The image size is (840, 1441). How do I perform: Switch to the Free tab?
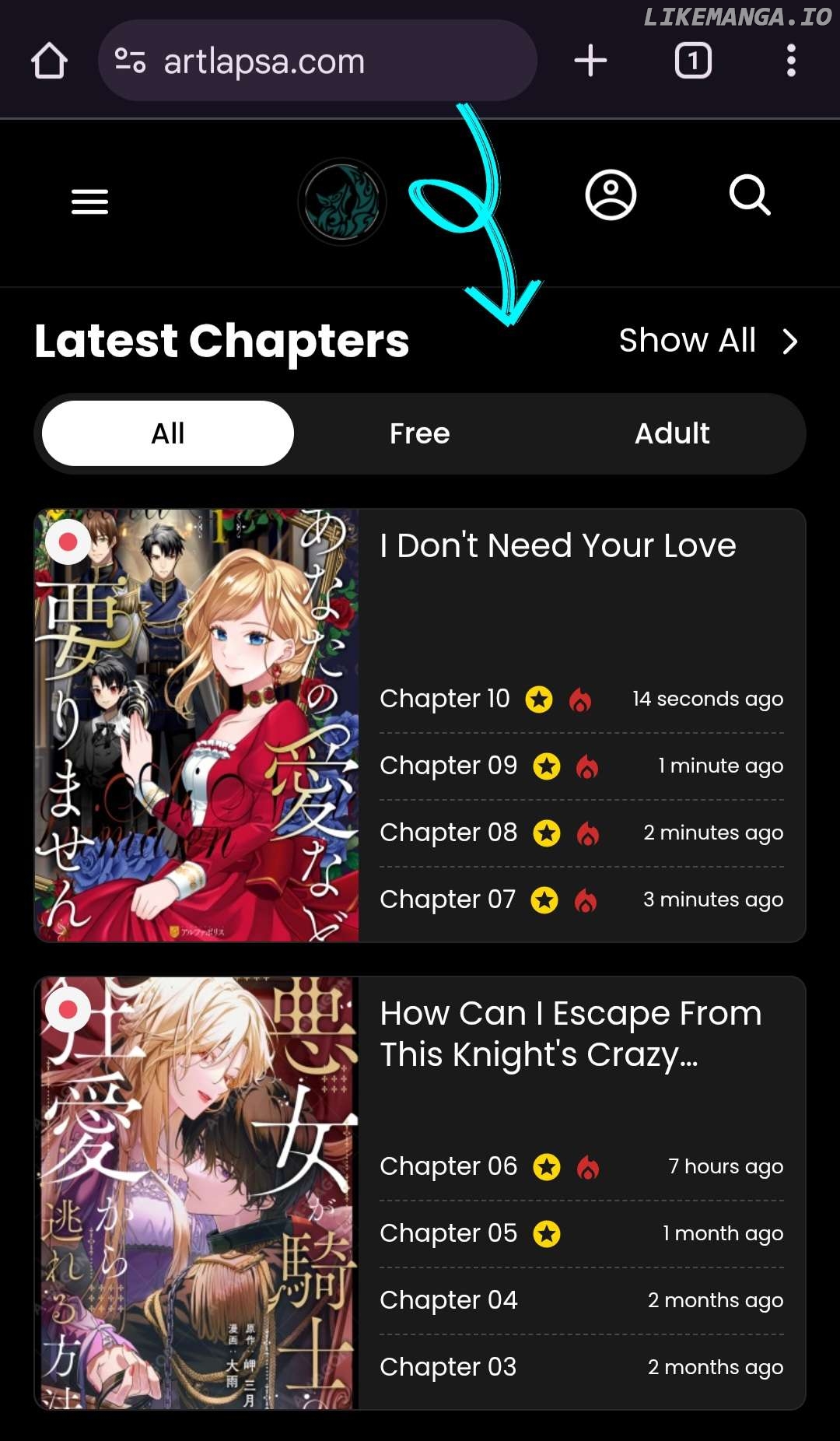pyautogui.click(x=419, y=433)
